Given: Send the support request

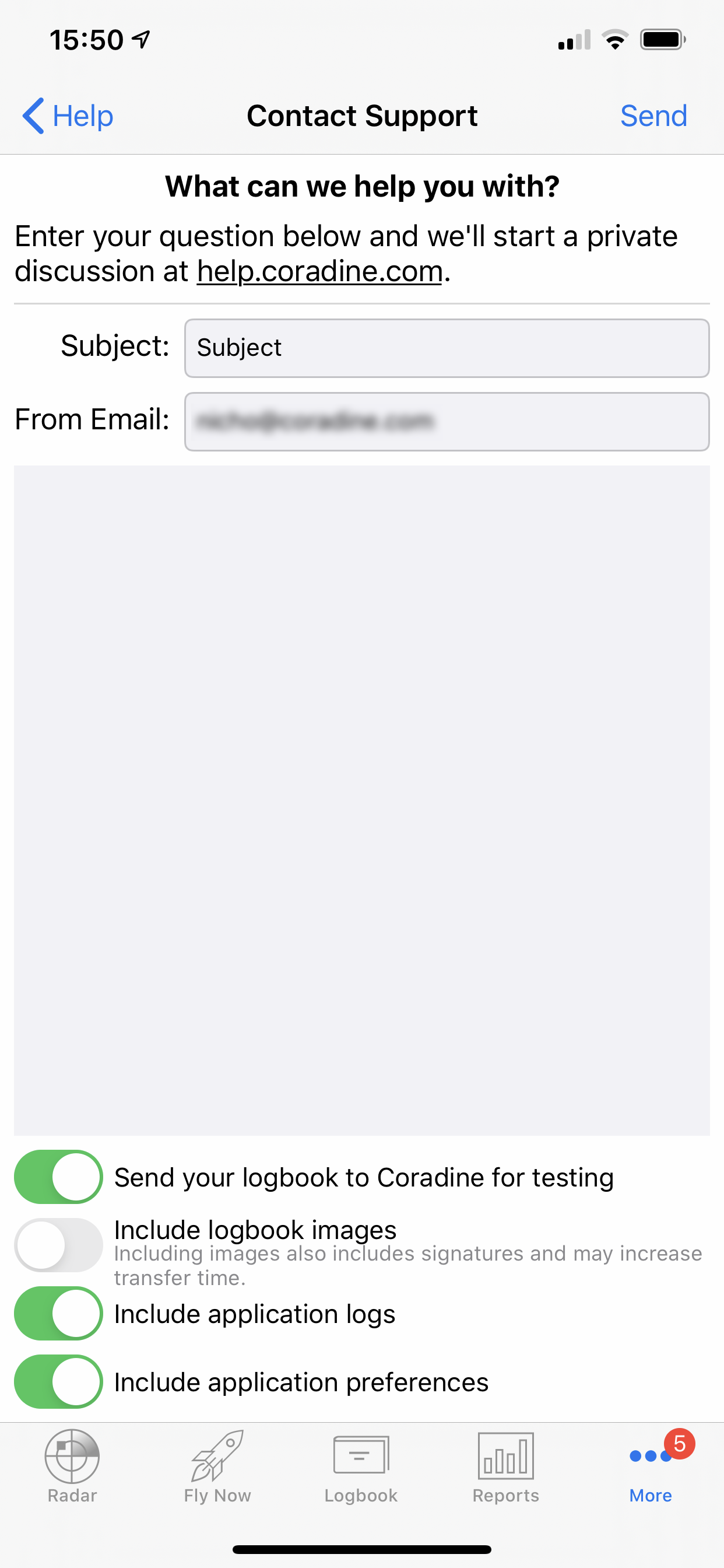Looking at the screenshot, I should coord(653,116).
